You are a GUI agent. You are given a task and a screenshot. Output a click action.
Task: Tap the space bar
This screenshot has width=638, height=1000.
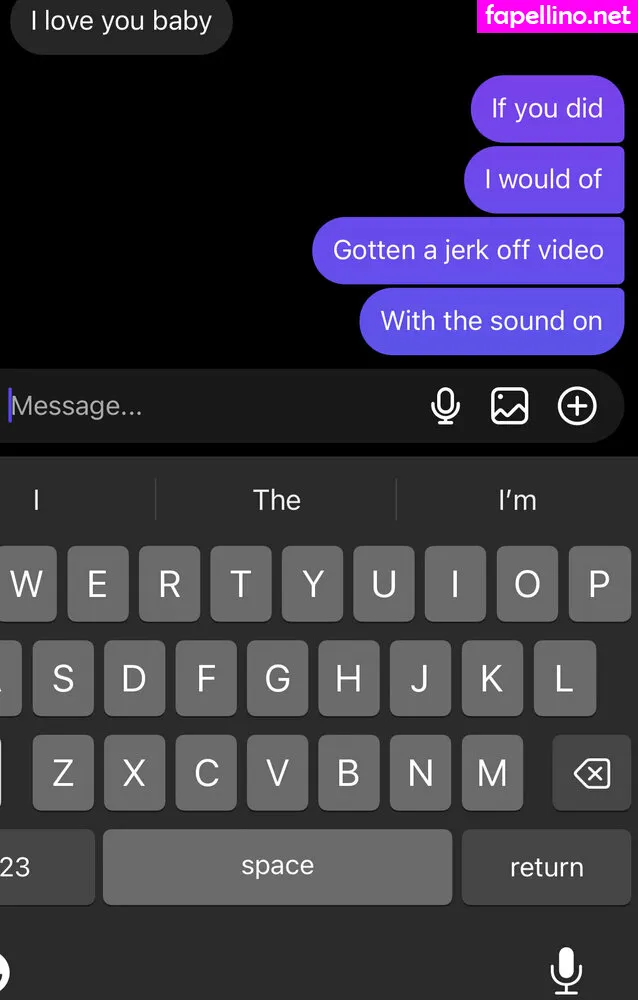click(x=277, y=866)
